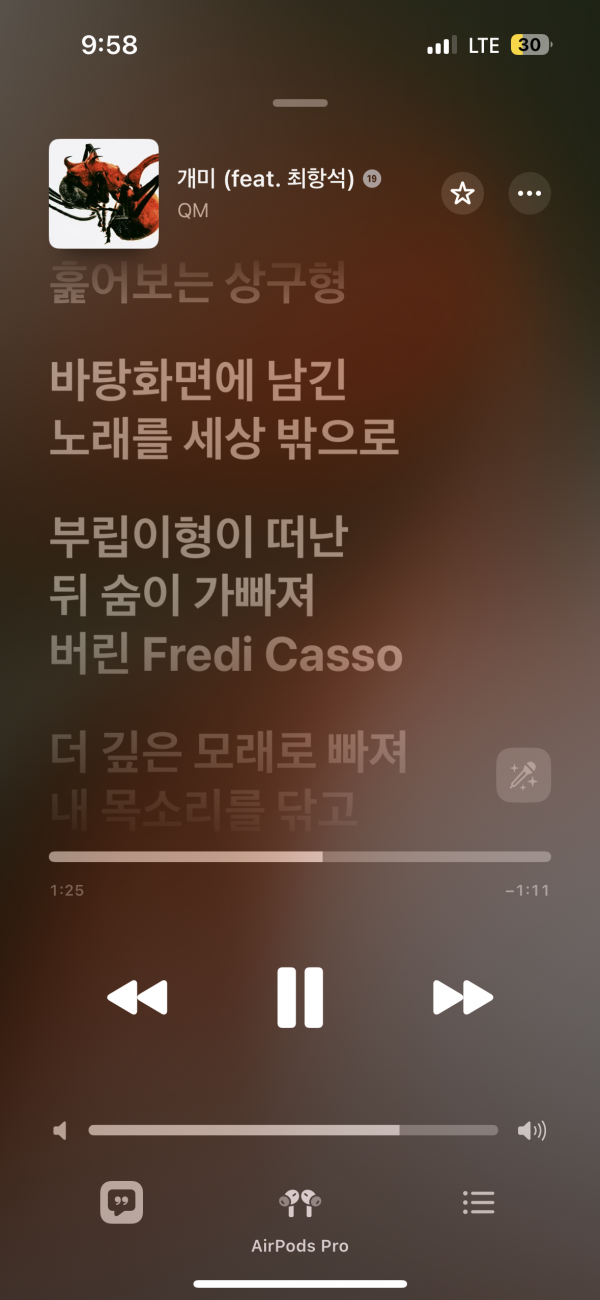Open the more options ellipsis menu
The height and width of the screenshot is (1300, 600).
click(x=529, y=193)
